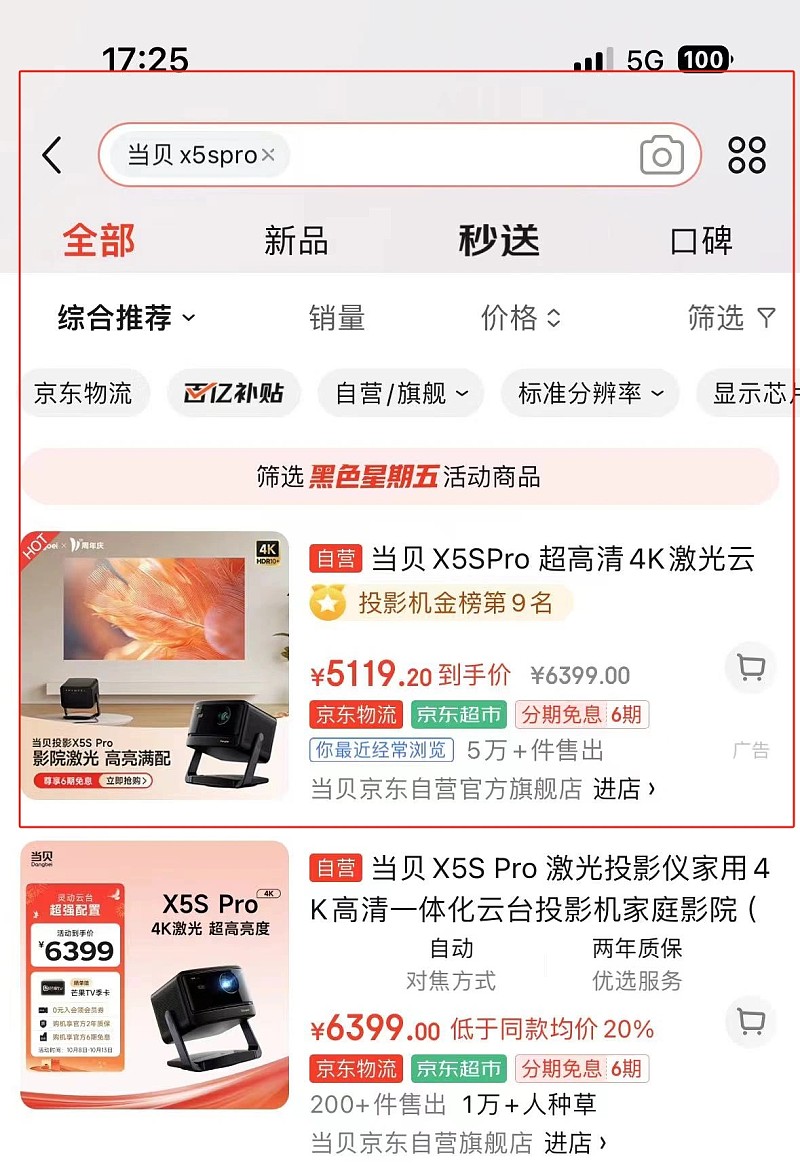Add the ¥6399.00 X5S Pro to cart

coord(750,1021)
